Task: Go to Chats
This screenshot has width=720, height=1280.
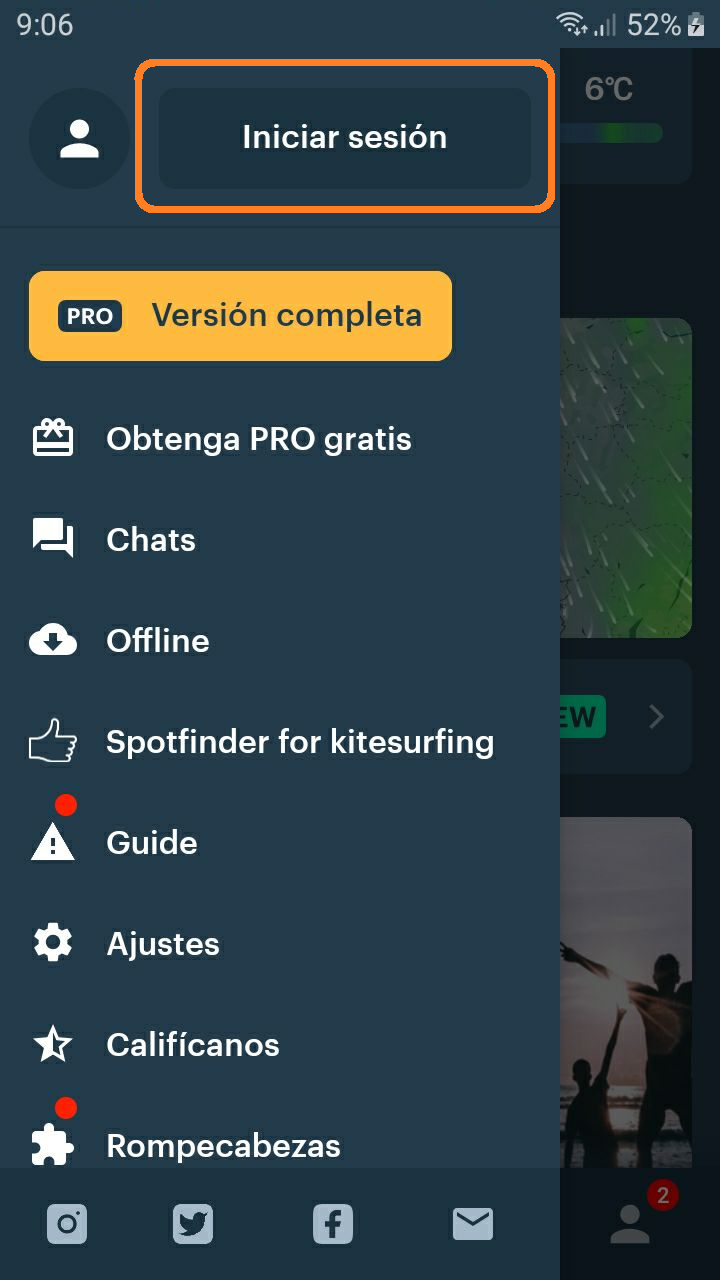Action: [150, 540]
